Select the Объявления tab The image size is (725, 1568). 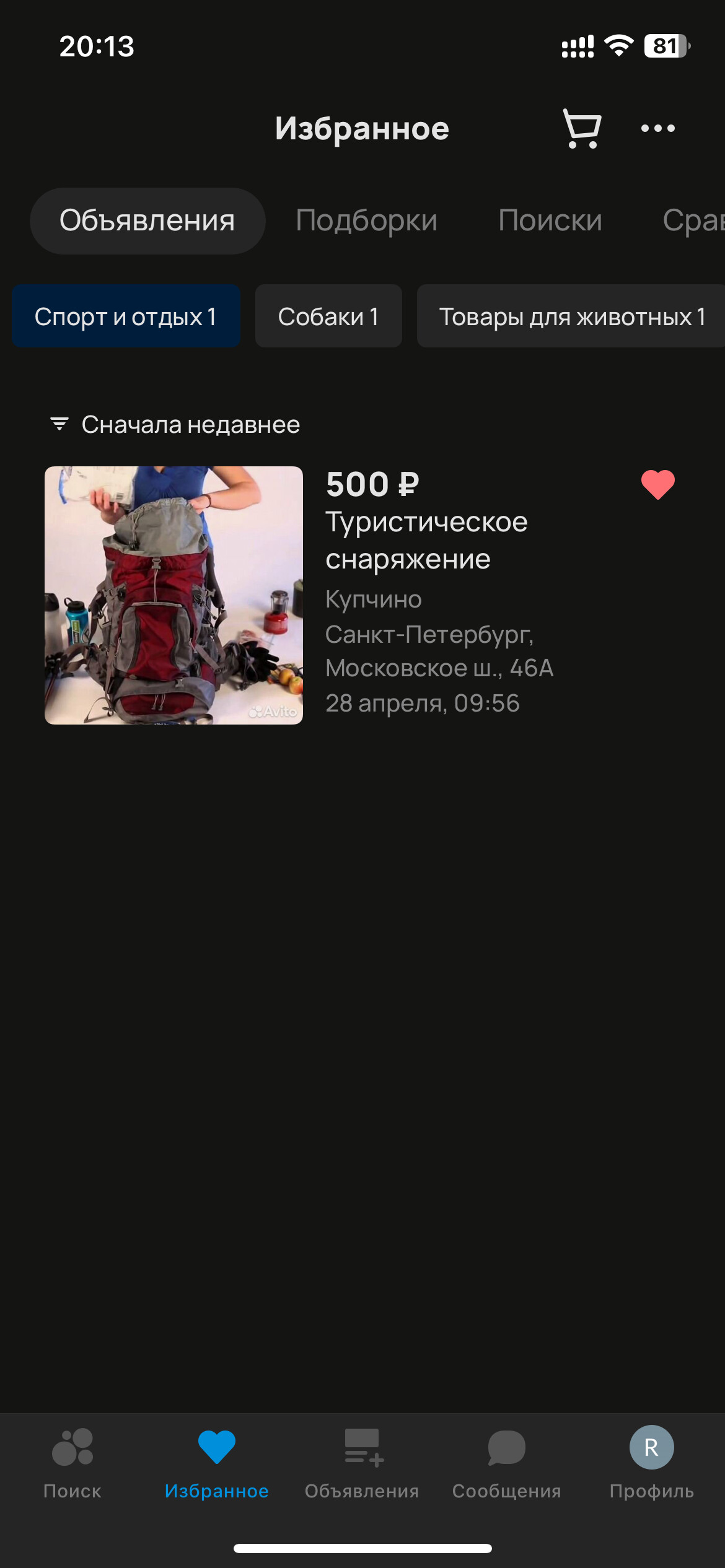coord(147,220)
